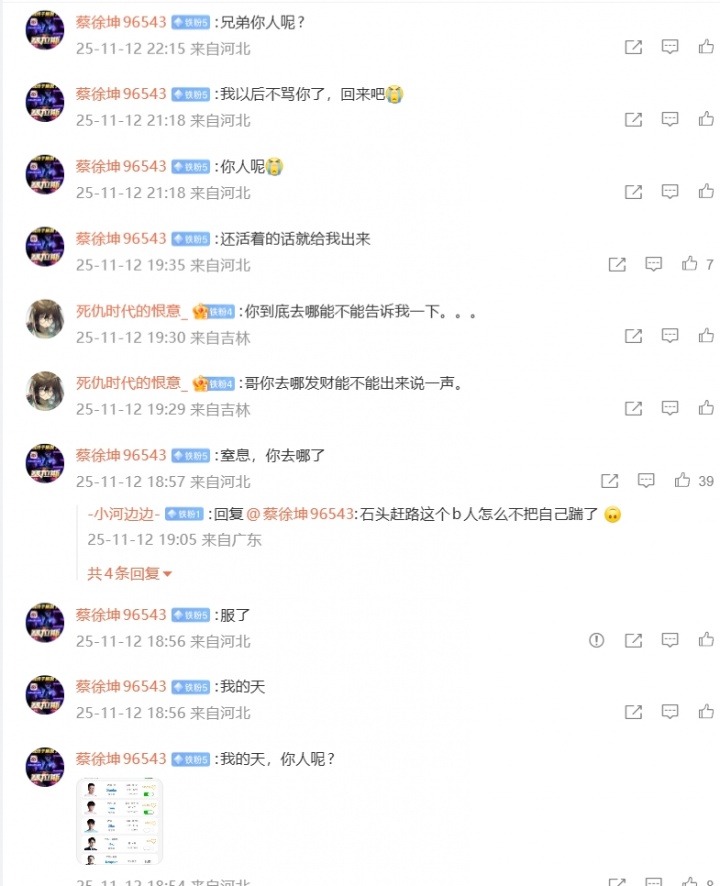
Task: Click the report exclamation icon on "服了" comment
Action: click(x=597, y=640)
